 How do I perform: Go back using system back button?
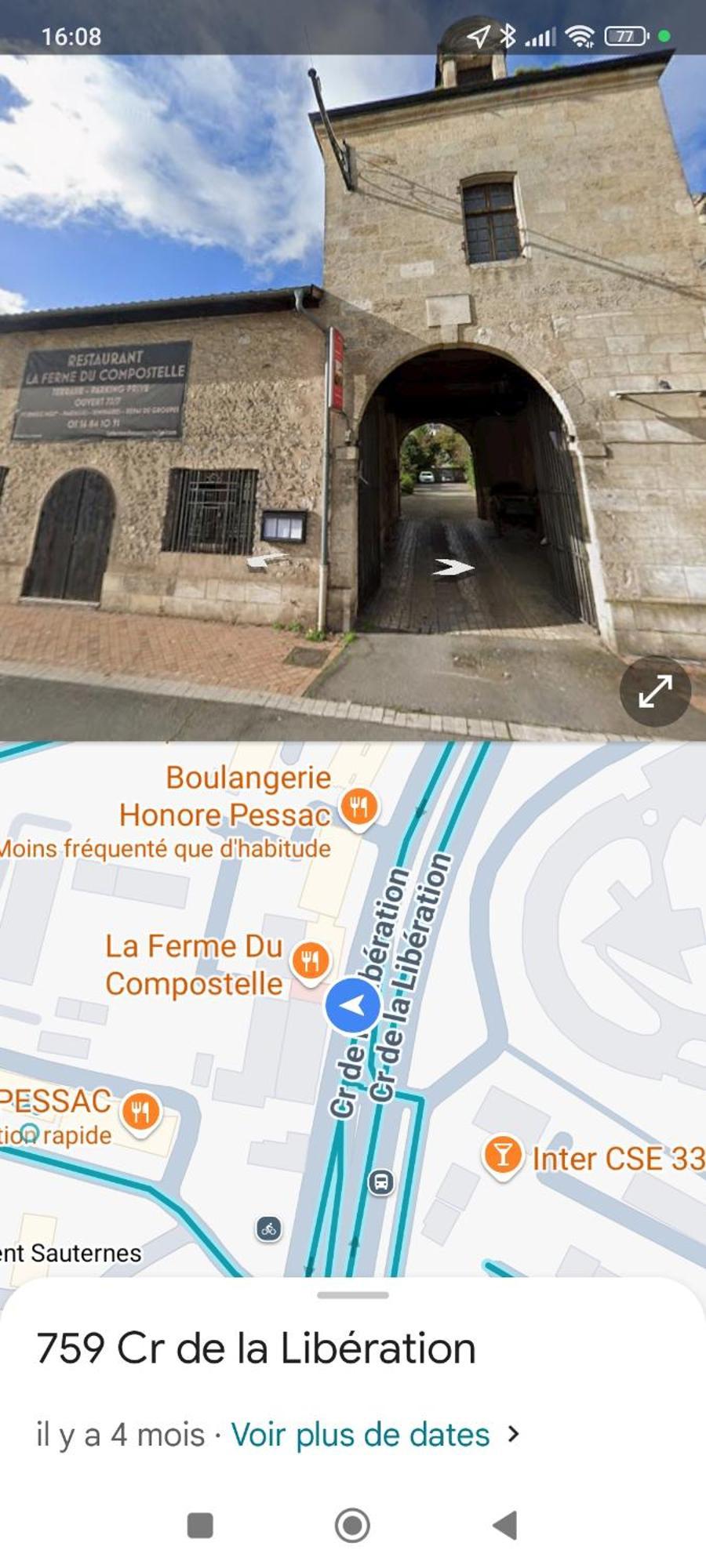(504, 1525)
